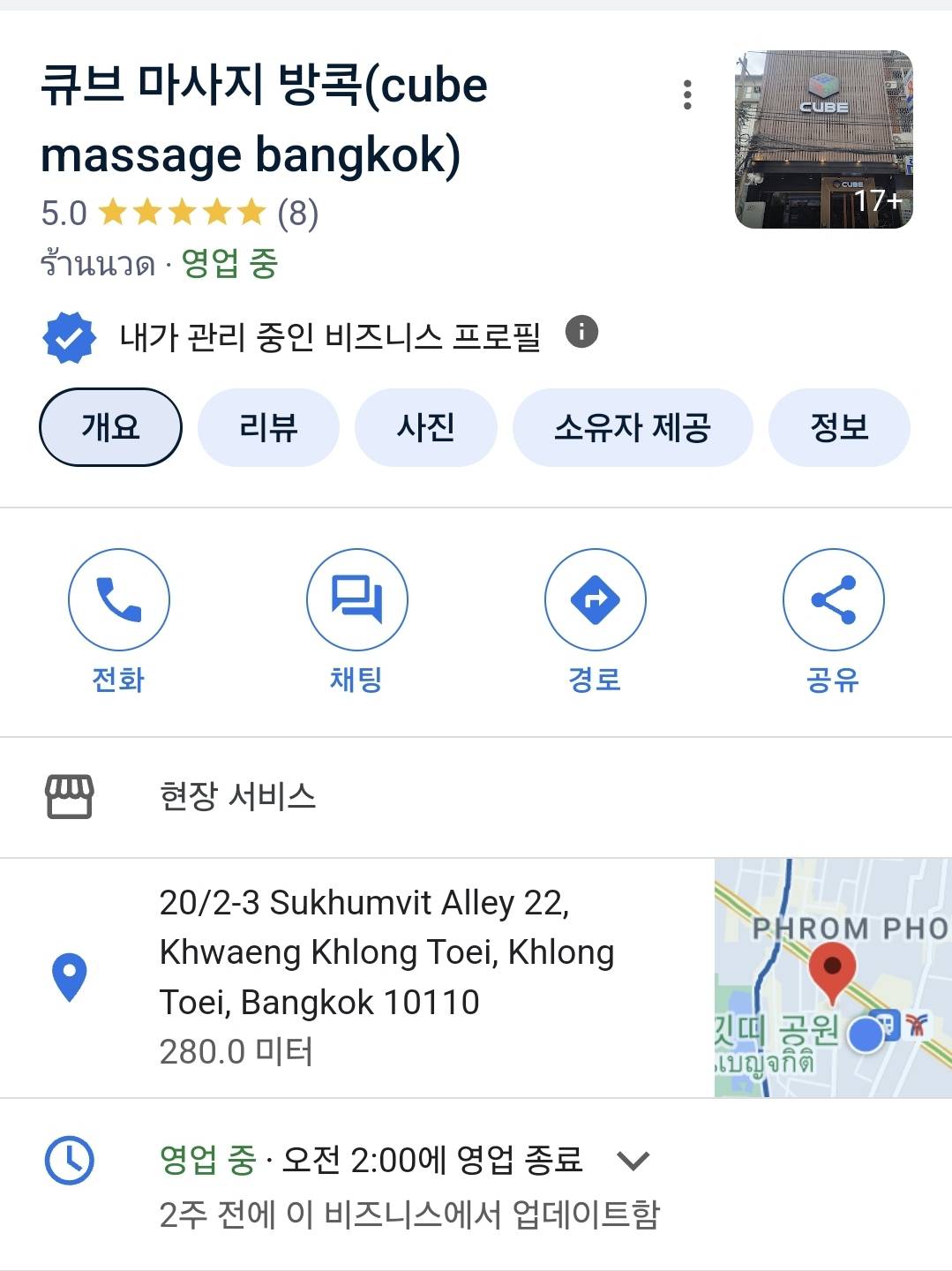This screenshot has width=952, height=1271.
Task: Expand the business hours chevron
Action: tap(633, 1161)
